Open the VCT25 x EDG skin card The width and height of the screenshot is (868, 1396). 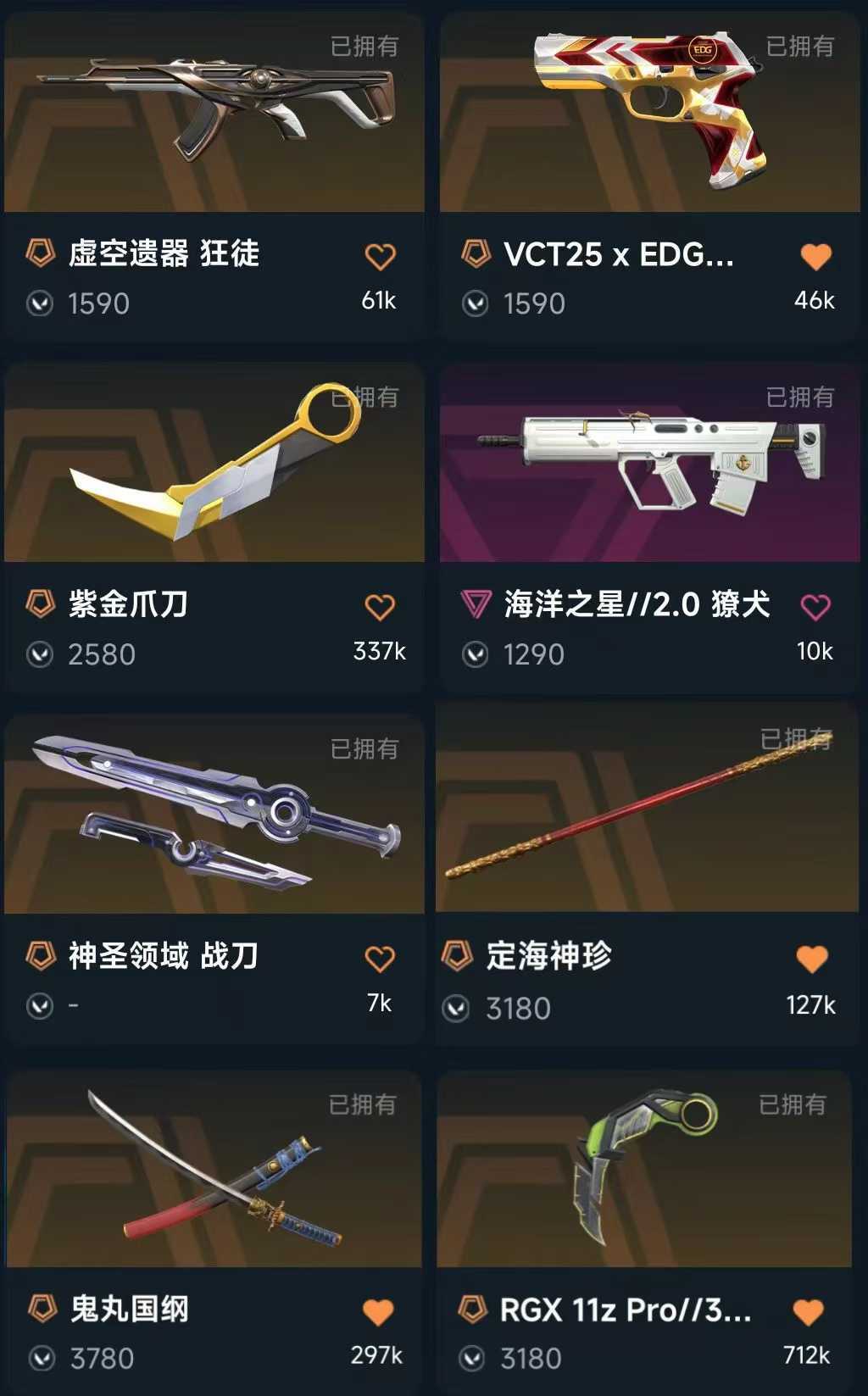point(650,177)
